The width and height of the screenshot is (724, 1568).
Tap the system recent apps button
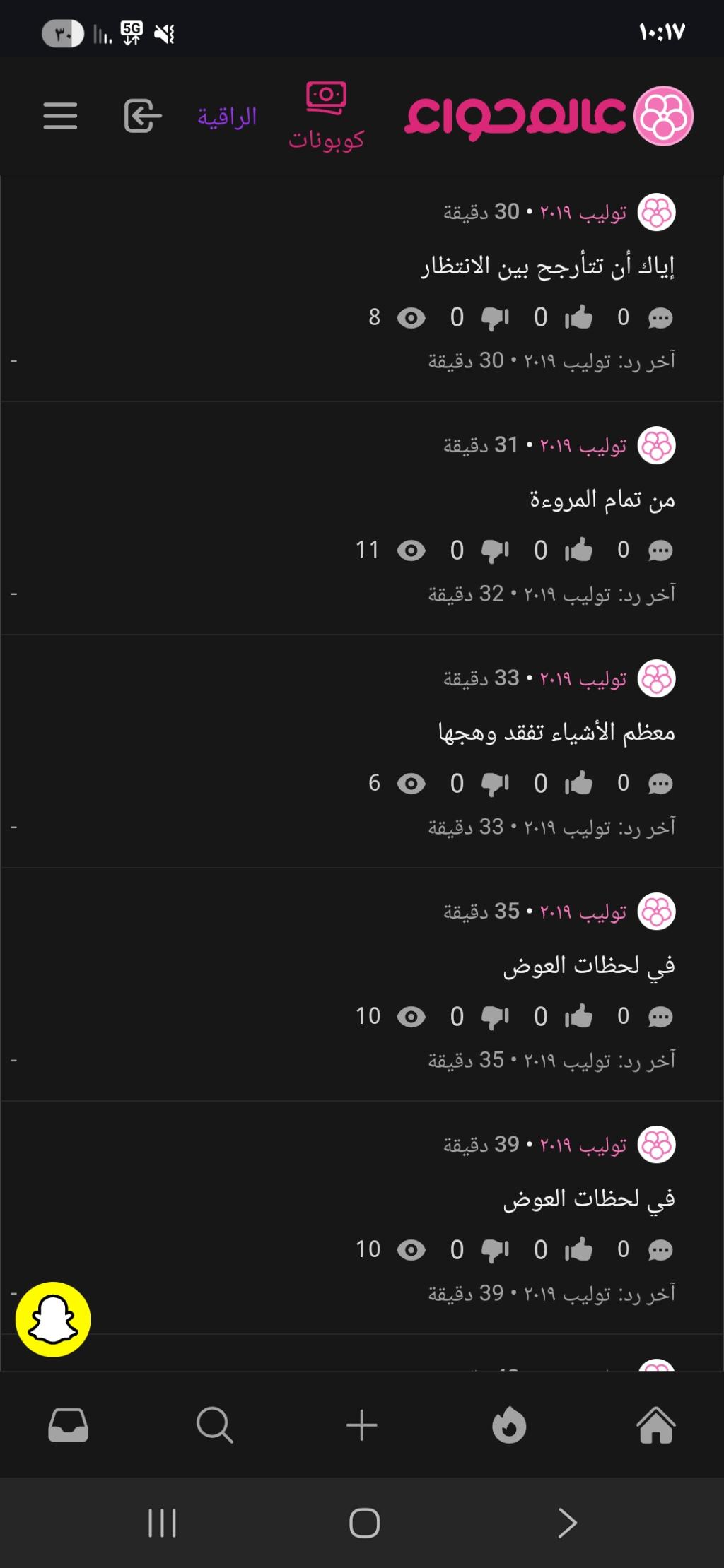coord(162,1523)
